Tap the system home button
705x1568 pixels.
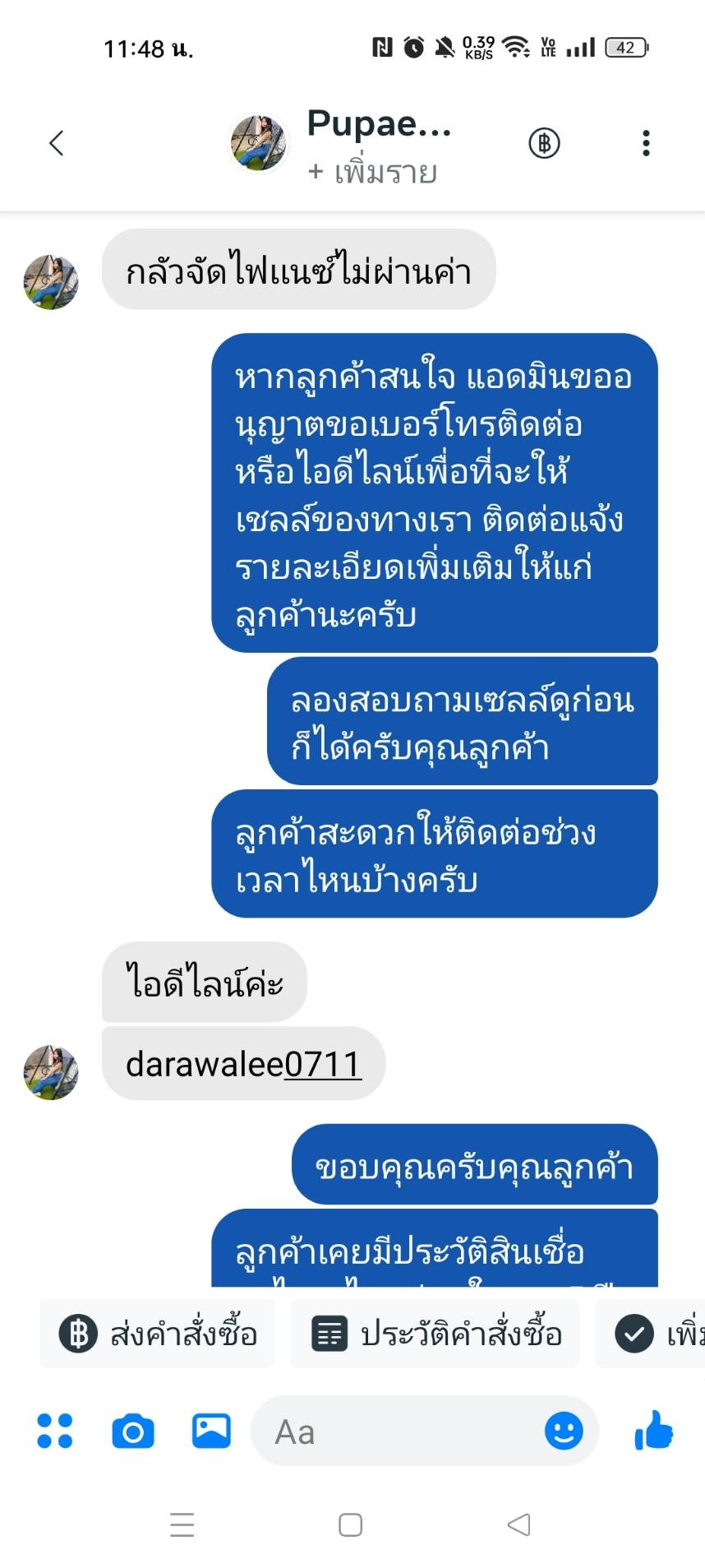[x=351, y=1525]
